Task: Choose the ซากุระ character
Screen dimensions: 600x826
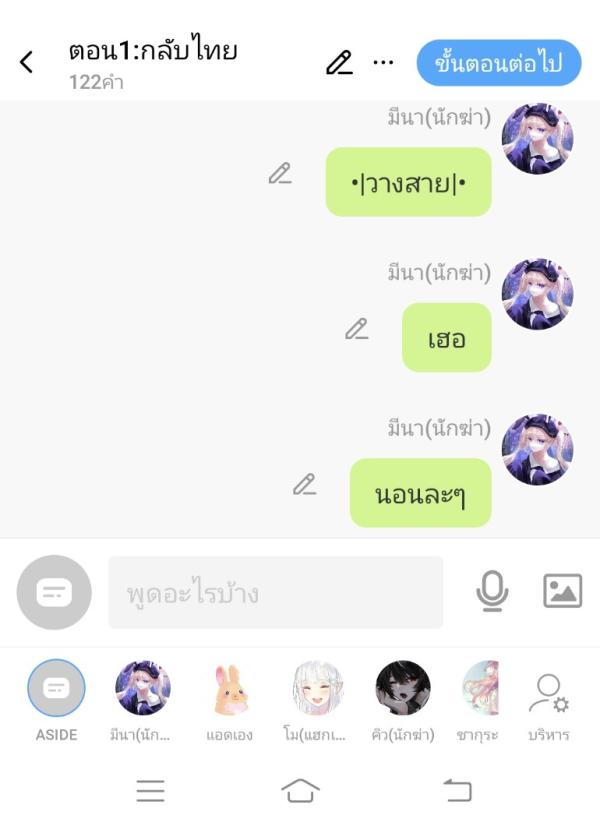Action: tap(481, 688)
